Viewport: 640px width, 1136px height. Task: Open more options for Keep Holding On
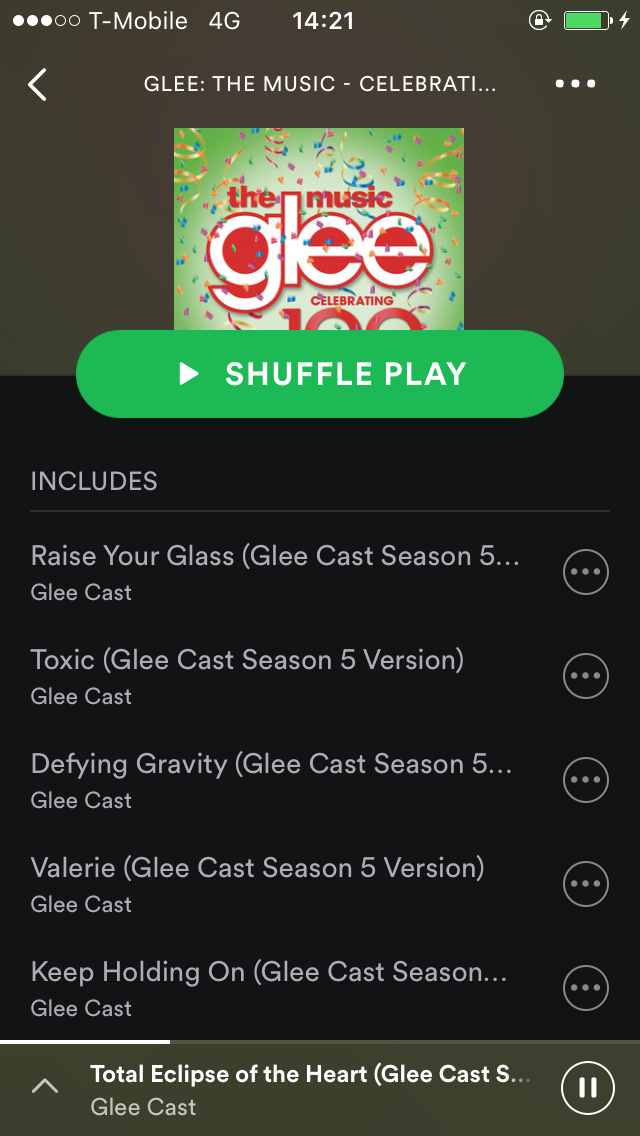(x=586, y=988)
